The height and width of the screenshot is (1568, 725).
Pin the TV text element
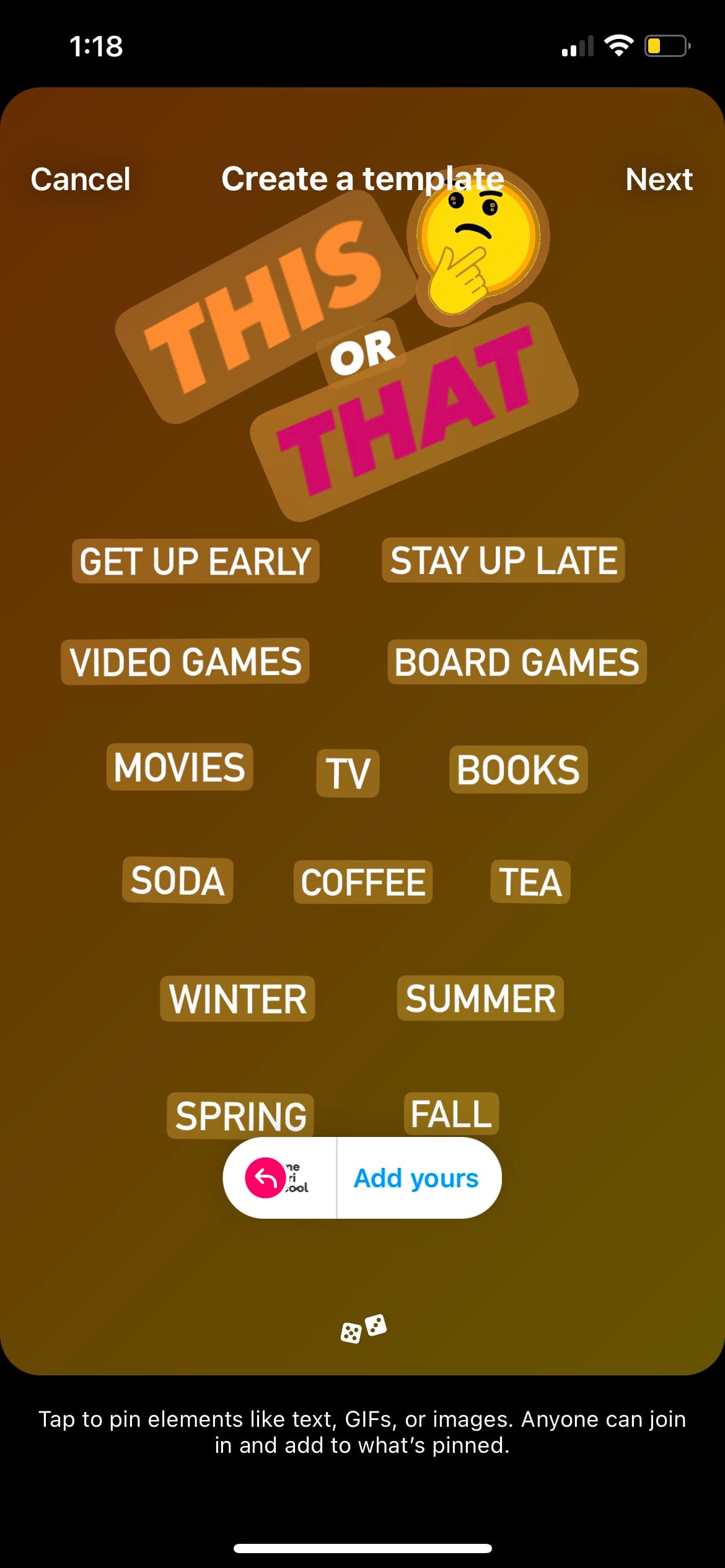pos(348,773)
